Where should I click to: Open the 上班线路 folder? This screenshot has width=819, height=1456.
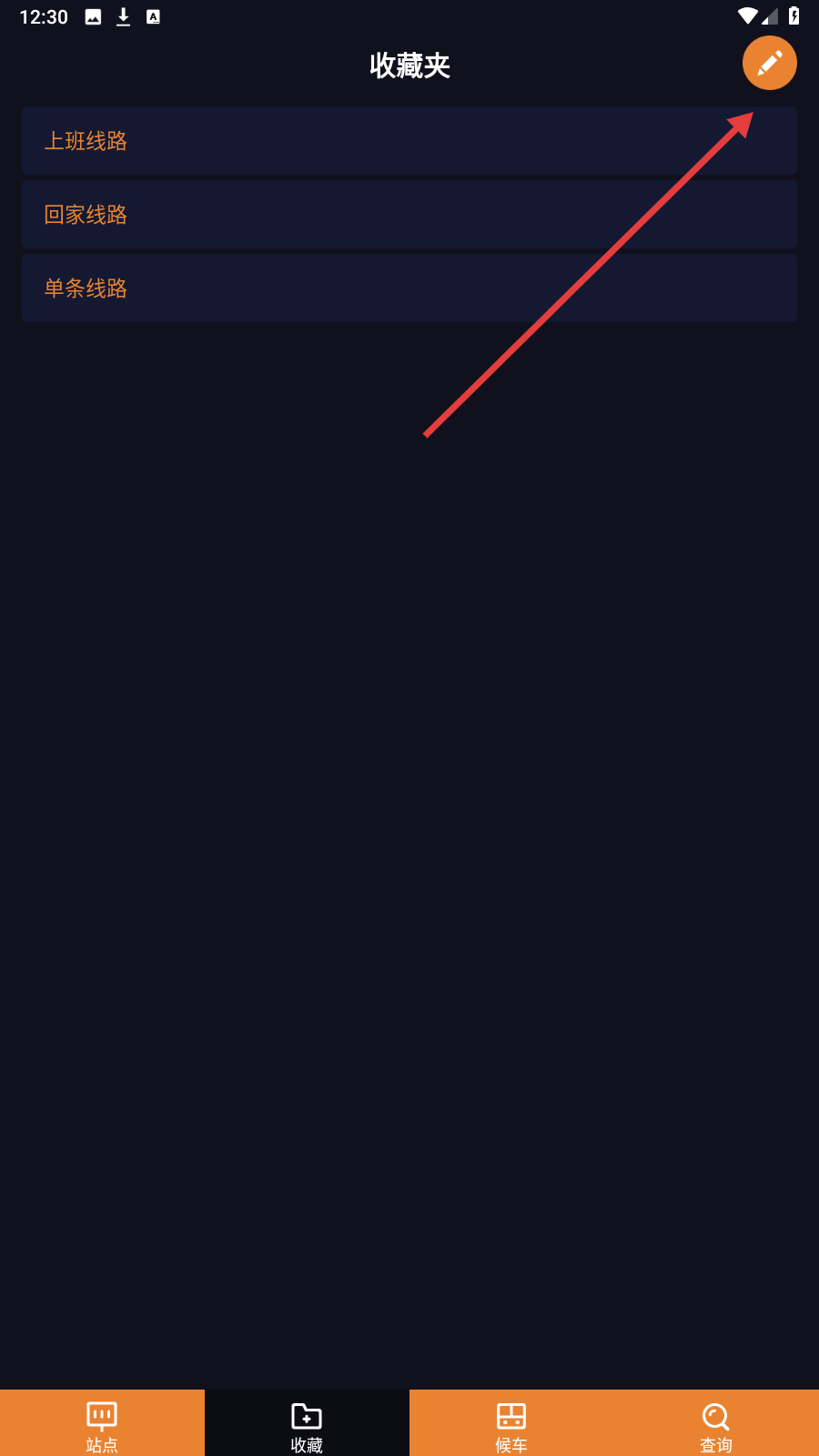pos(409,140)
